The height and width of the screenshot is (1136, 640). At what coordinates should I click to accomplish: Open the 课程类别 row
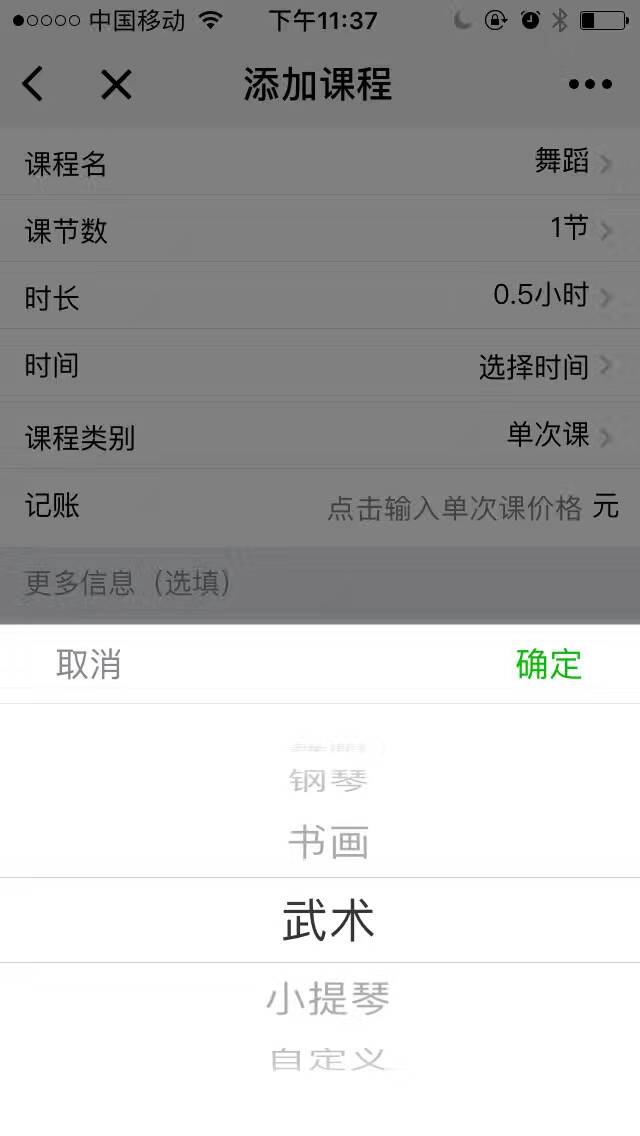click(x=320, y=436)
